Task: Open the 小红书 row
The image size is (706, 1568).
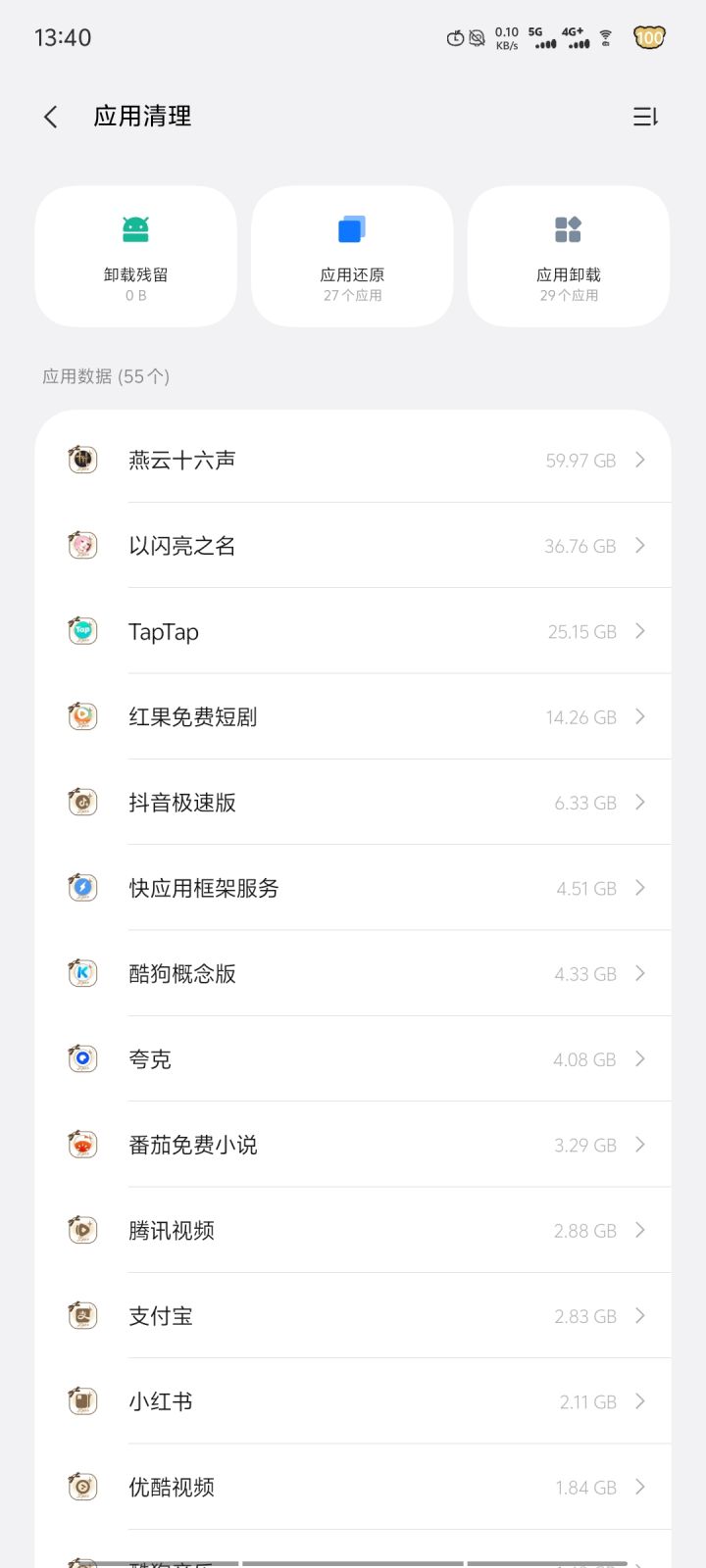Action: click(353, 1401)
